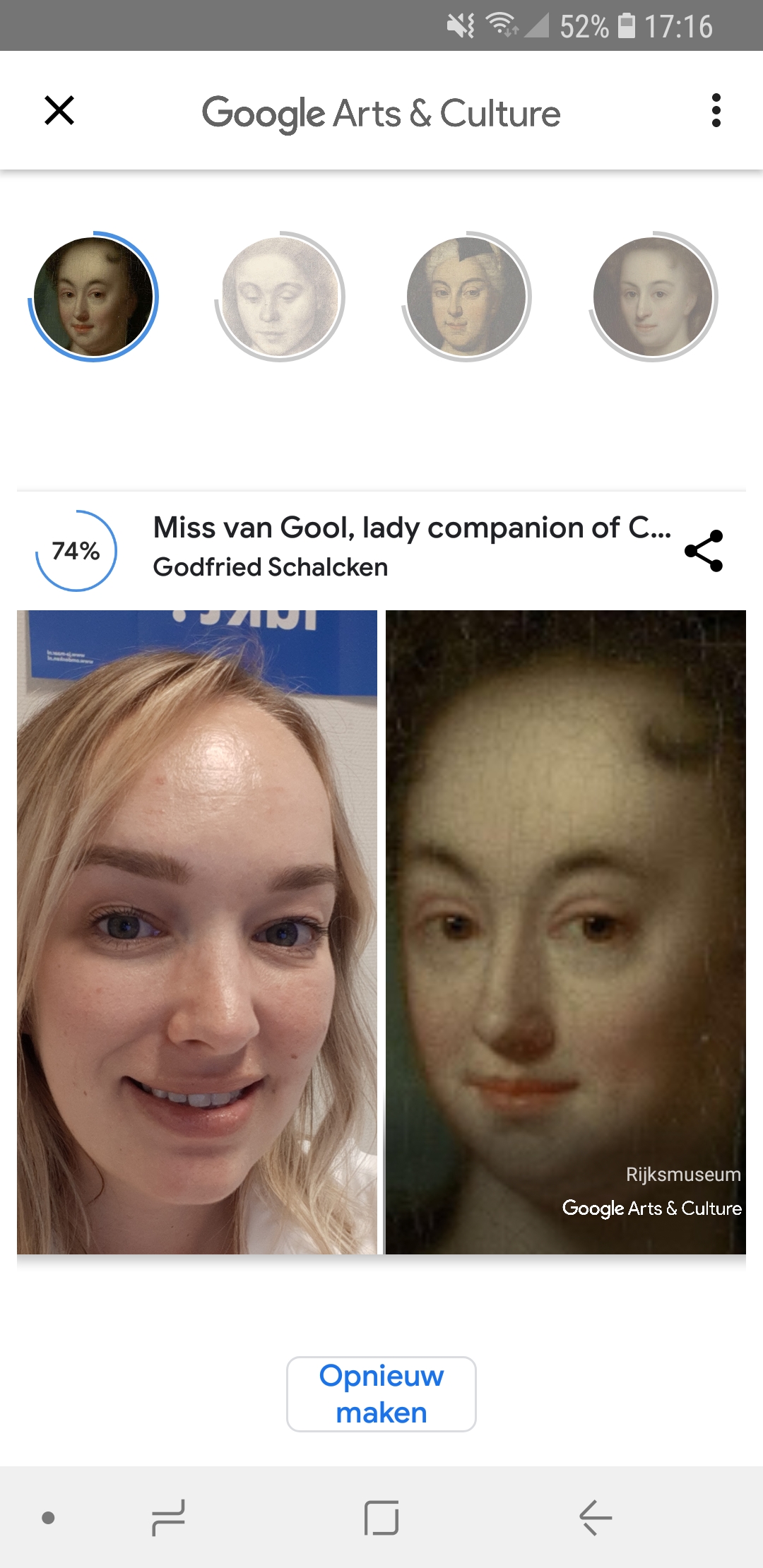Select the first highlighted portrait match
The width and height of the screenshot is (763, 1568).
93,297
